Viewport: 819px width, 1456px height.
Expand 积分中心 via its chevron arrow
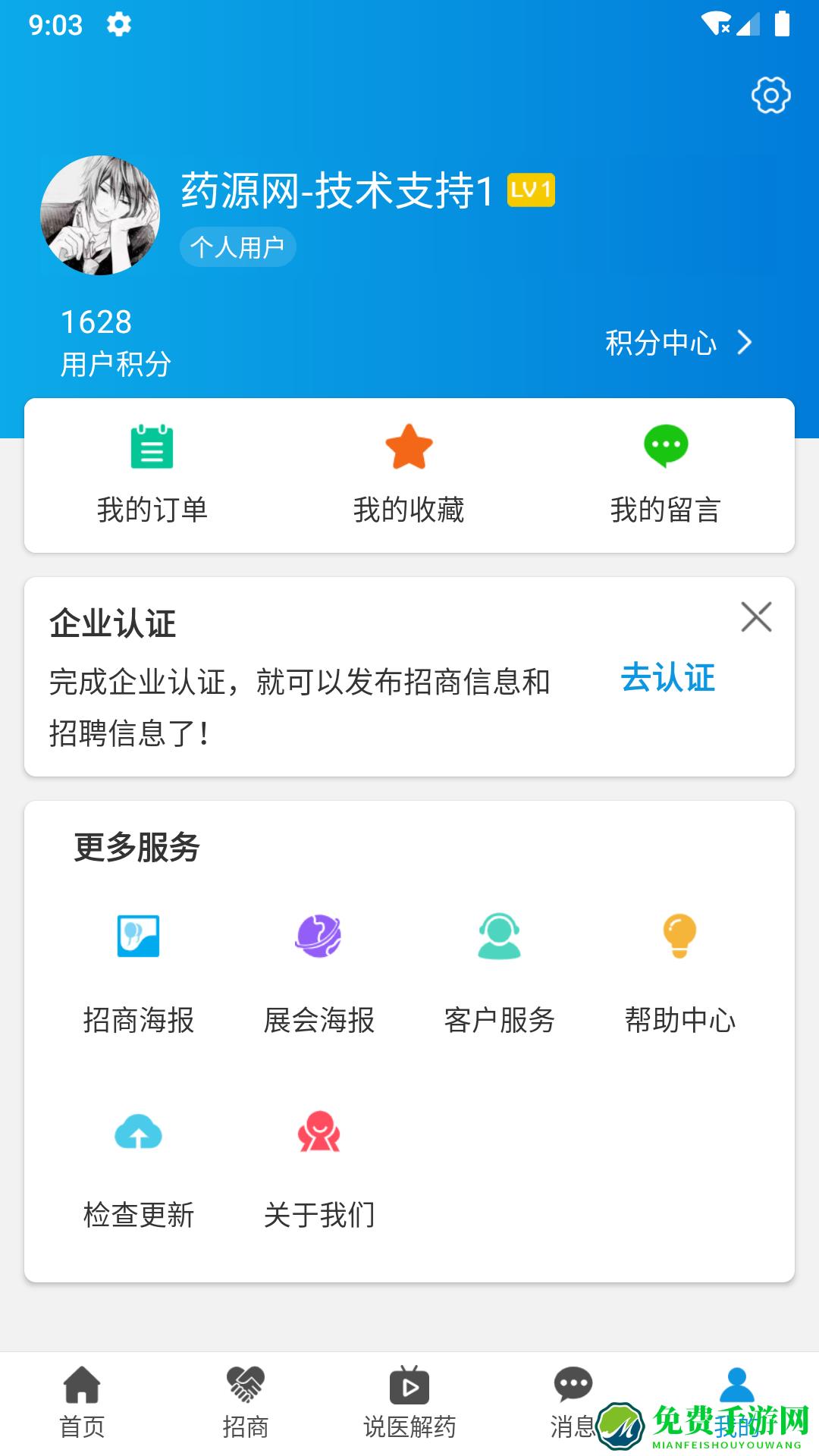(746, 343)
